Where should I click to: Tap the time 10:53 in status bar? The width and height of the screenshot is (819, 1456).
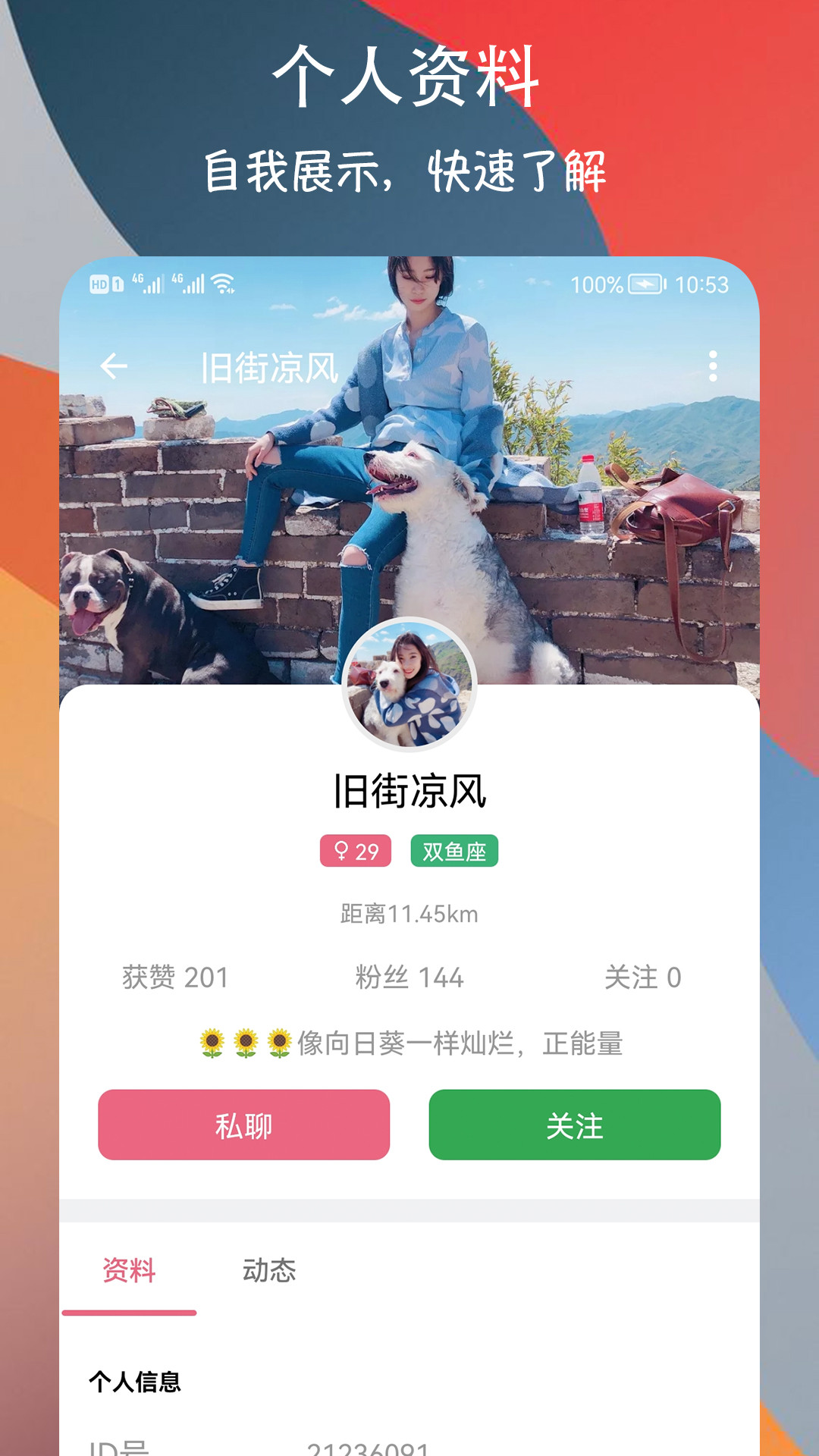click(704, 284)
